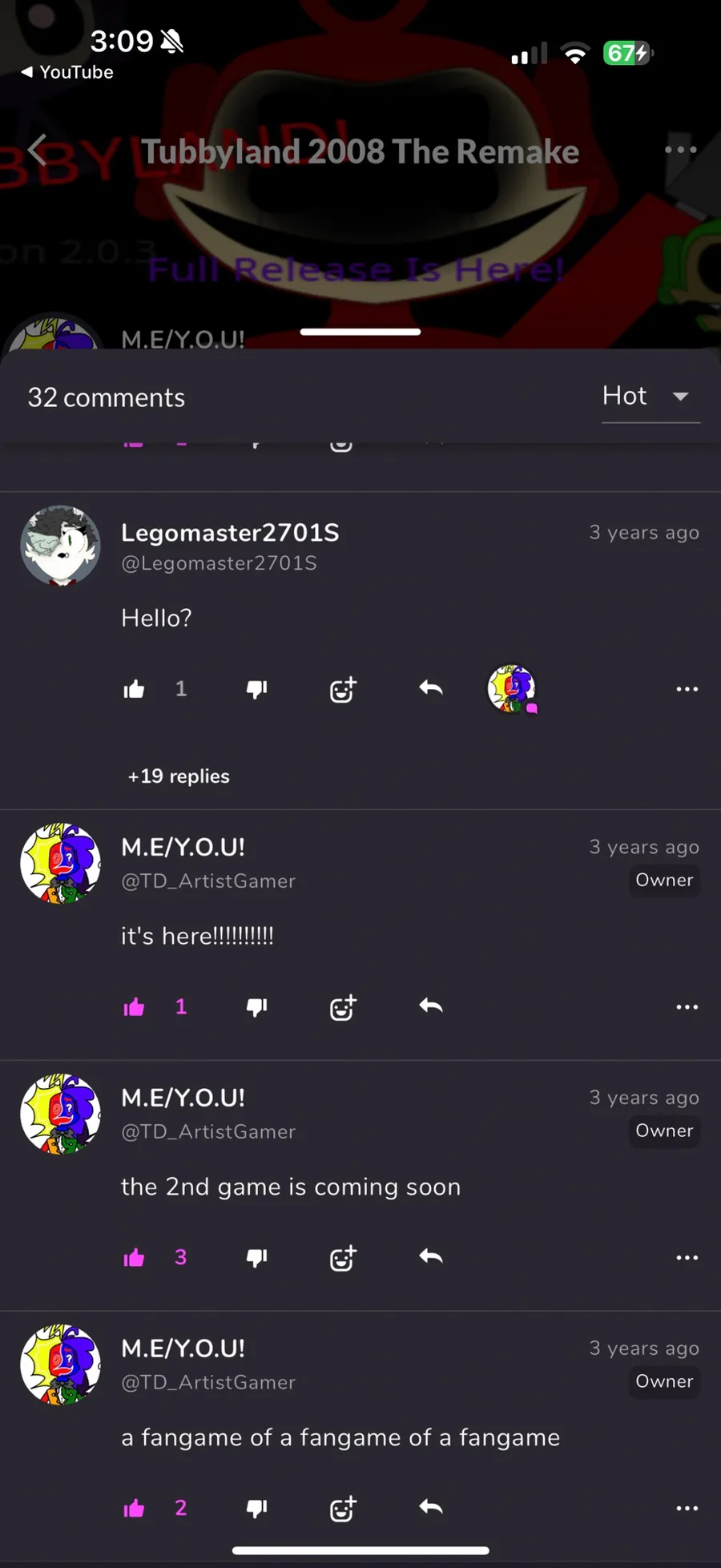The image size is (721, 1568).
Task: Tap the owner avatar beside Hello? comment's reply arrow
Action: pos(512,688)
